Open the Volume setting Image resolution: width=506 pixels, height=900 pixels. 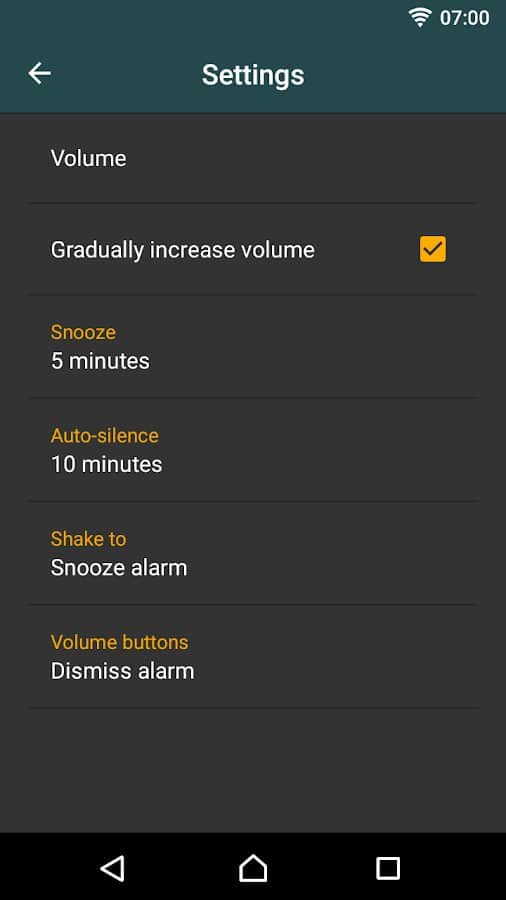(253, 158)
